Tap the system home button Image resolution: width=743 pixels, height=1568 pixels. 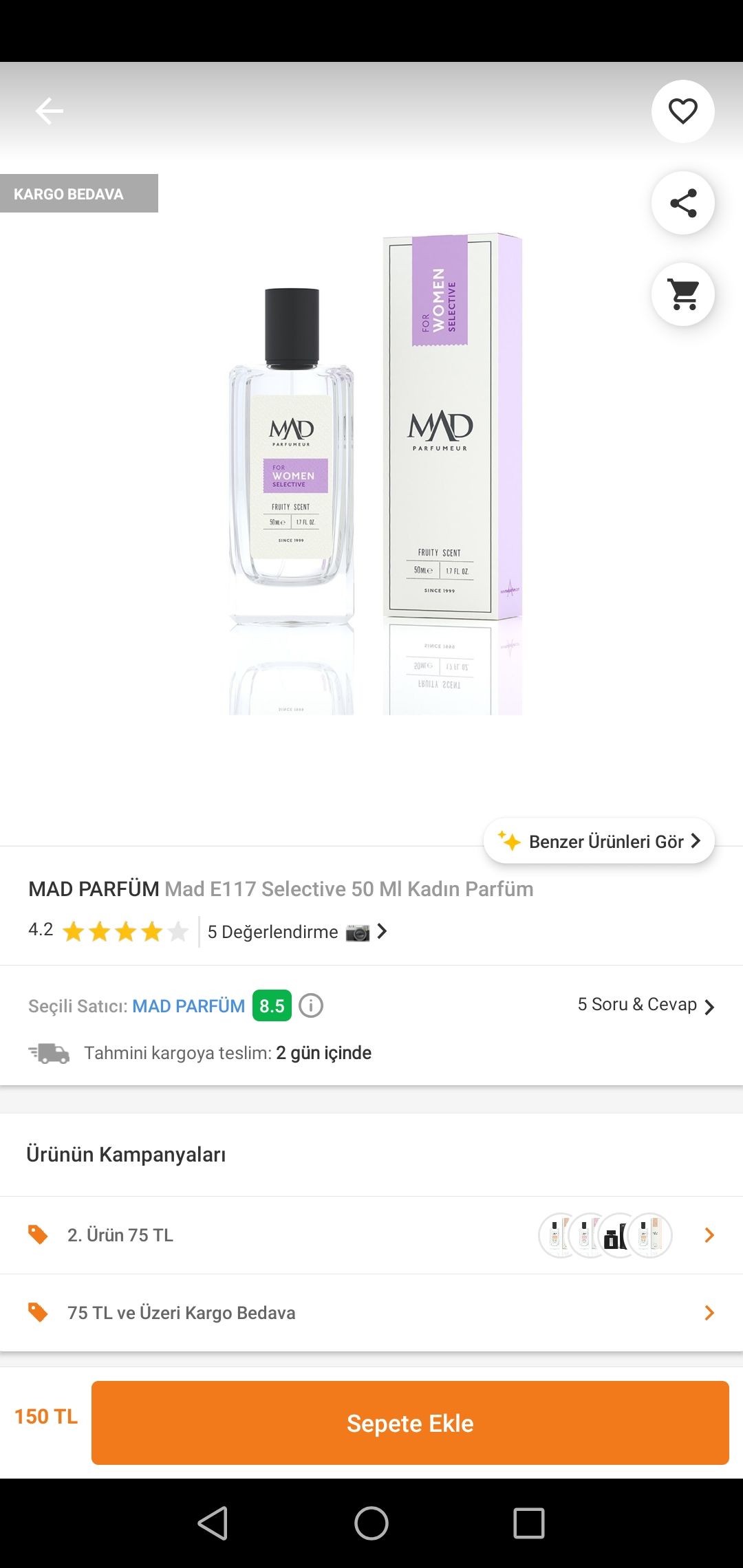click(371, 1523)
